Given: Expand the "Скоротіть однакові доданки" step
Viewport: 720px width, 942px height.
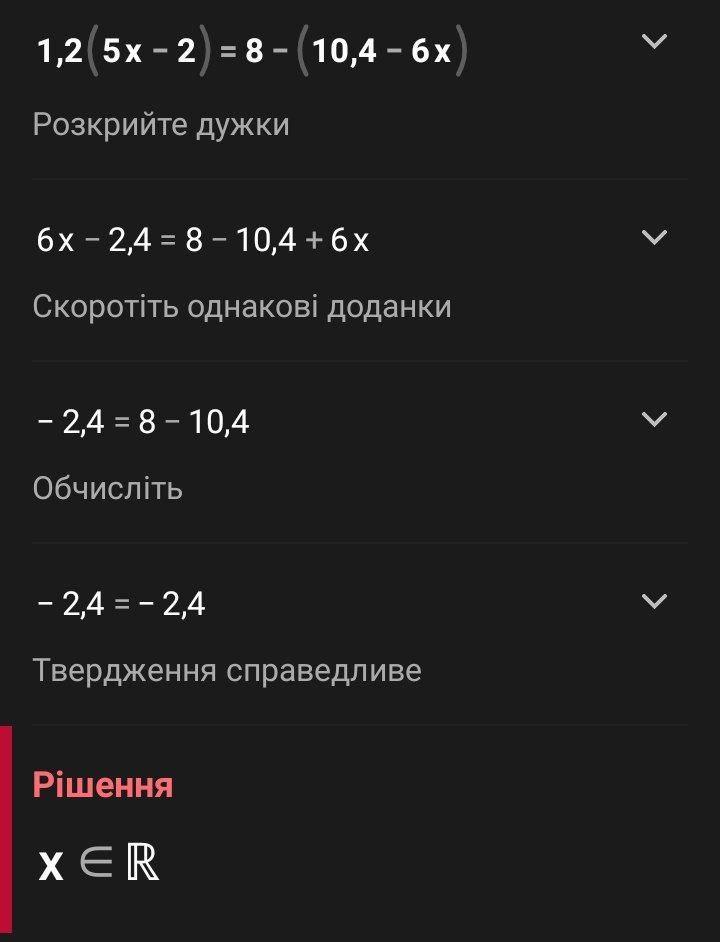Looking at the screenshot, I should (654, 237).
